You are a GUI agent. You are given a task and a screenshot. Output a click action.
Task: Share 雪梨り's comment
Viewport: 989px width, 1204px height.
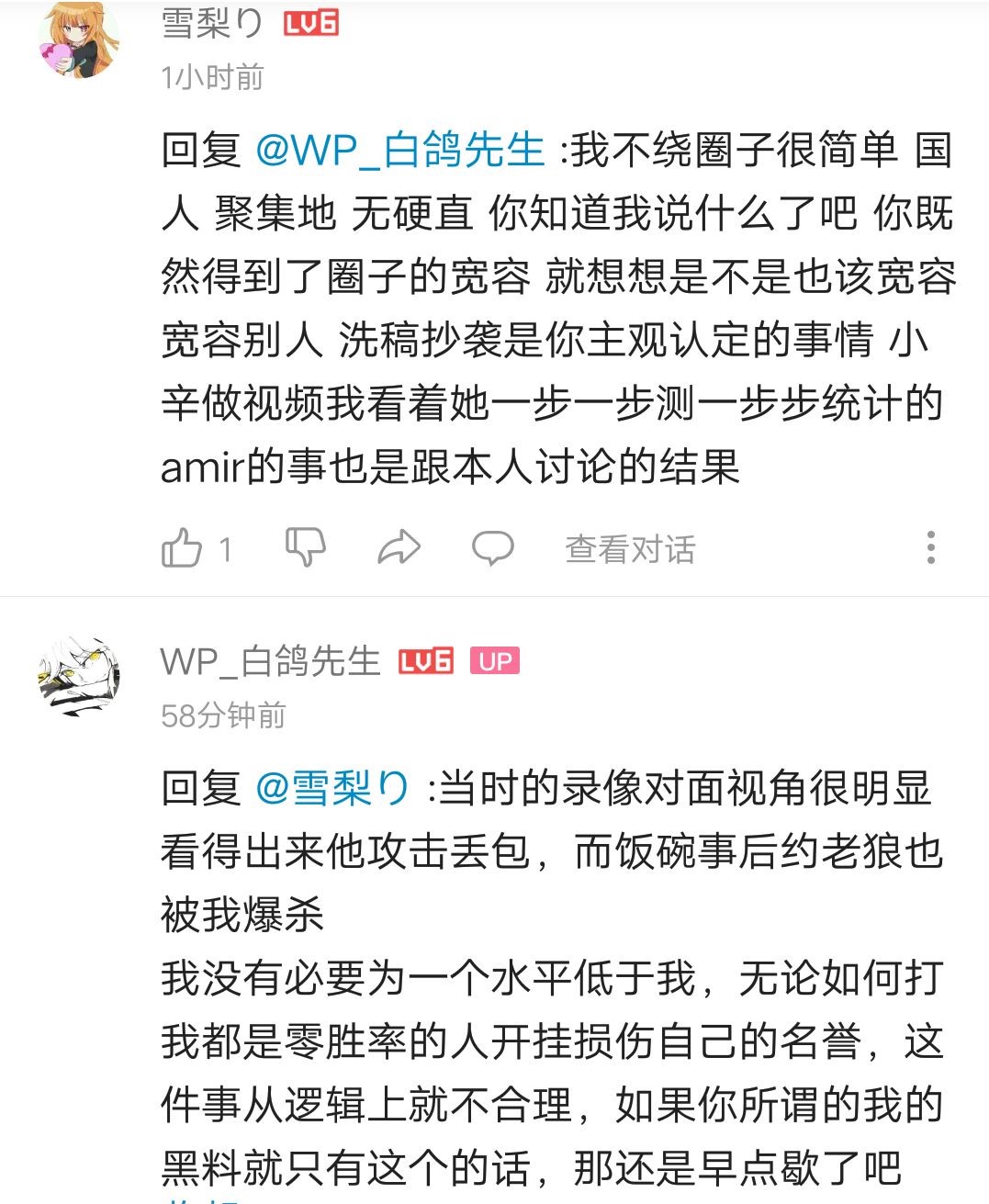coord(399,548)
